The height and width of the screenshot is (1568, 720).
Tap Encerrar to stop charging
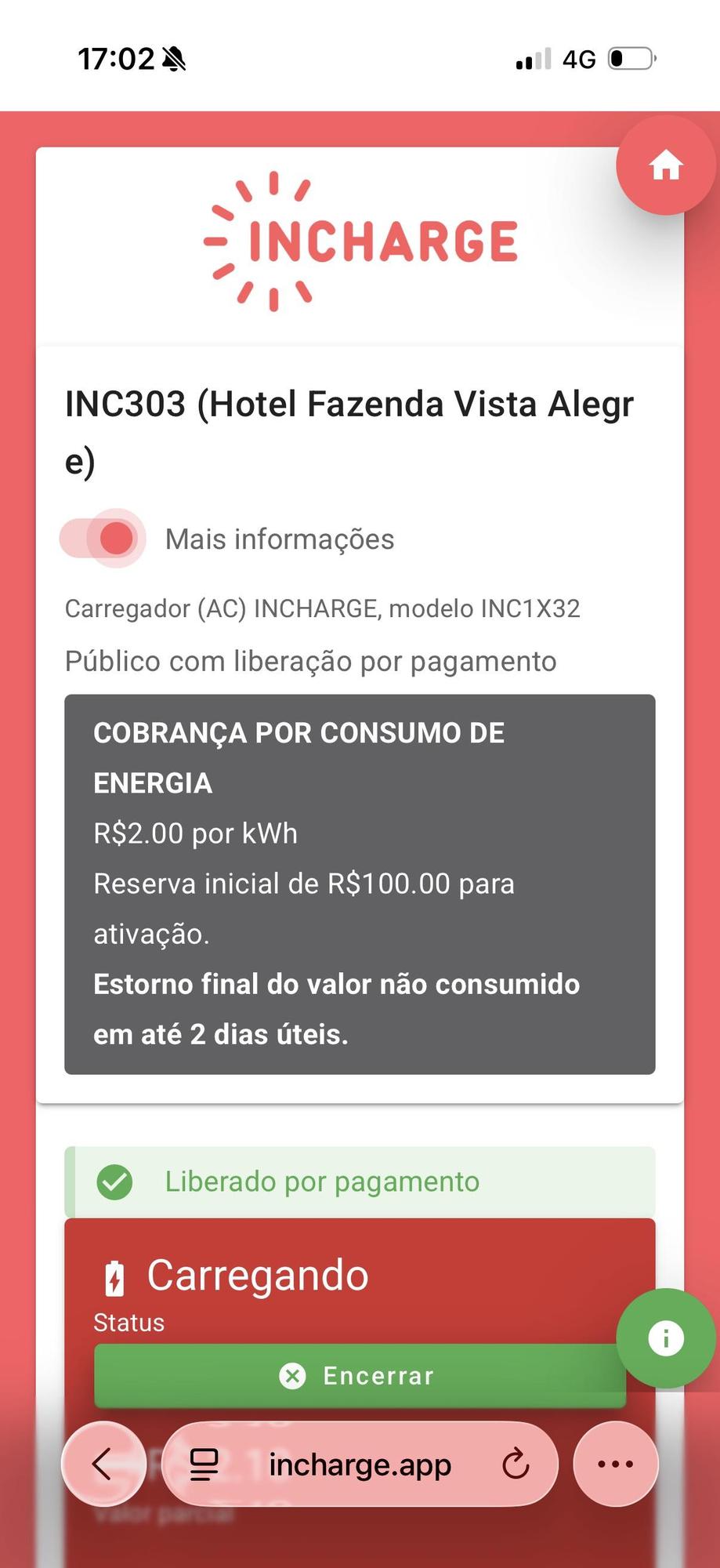pyautogui.click(x=360, y=1375)
